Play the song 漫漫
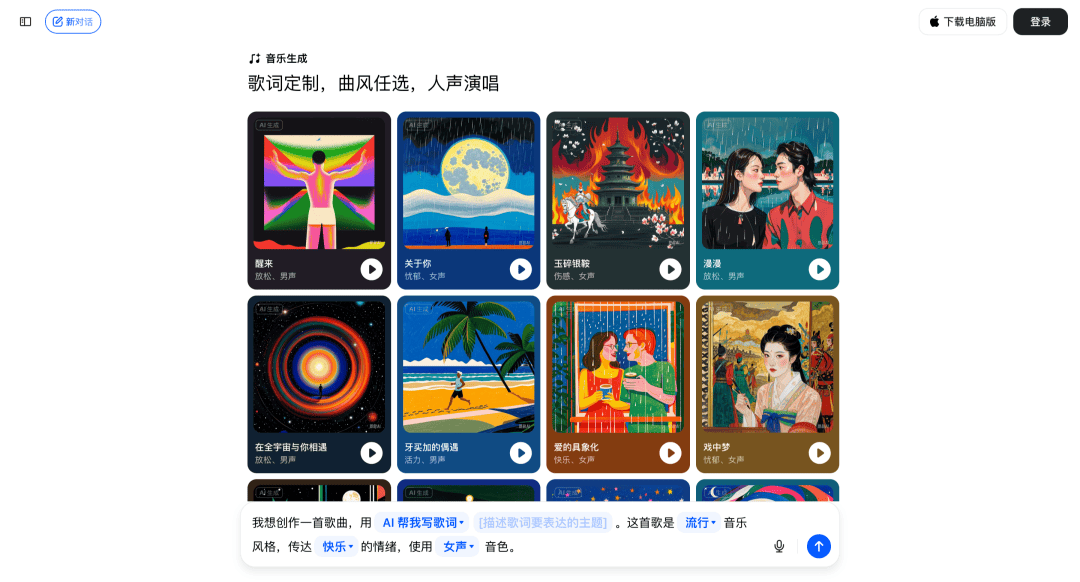Viewport: 1080px width, 582px height. pyautogui.click(x=819, y=269)
